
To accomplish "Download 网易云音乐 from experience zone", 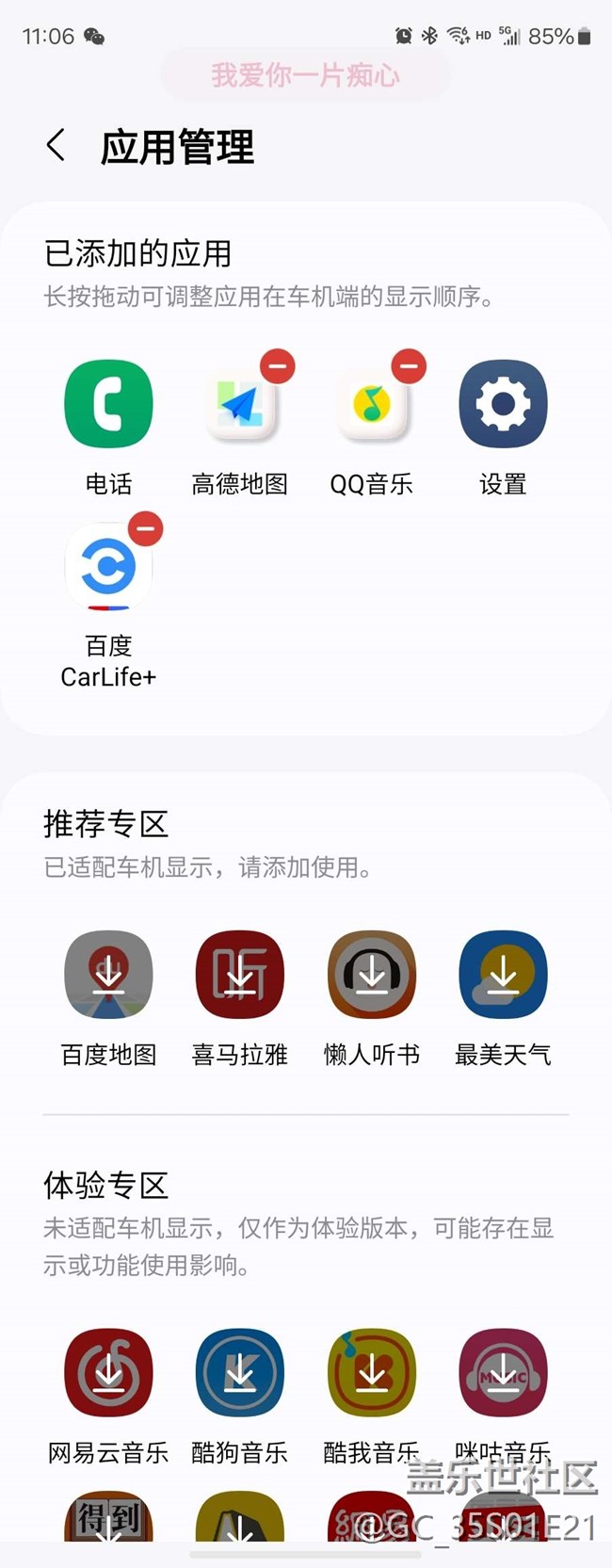I will (108, 1373).
